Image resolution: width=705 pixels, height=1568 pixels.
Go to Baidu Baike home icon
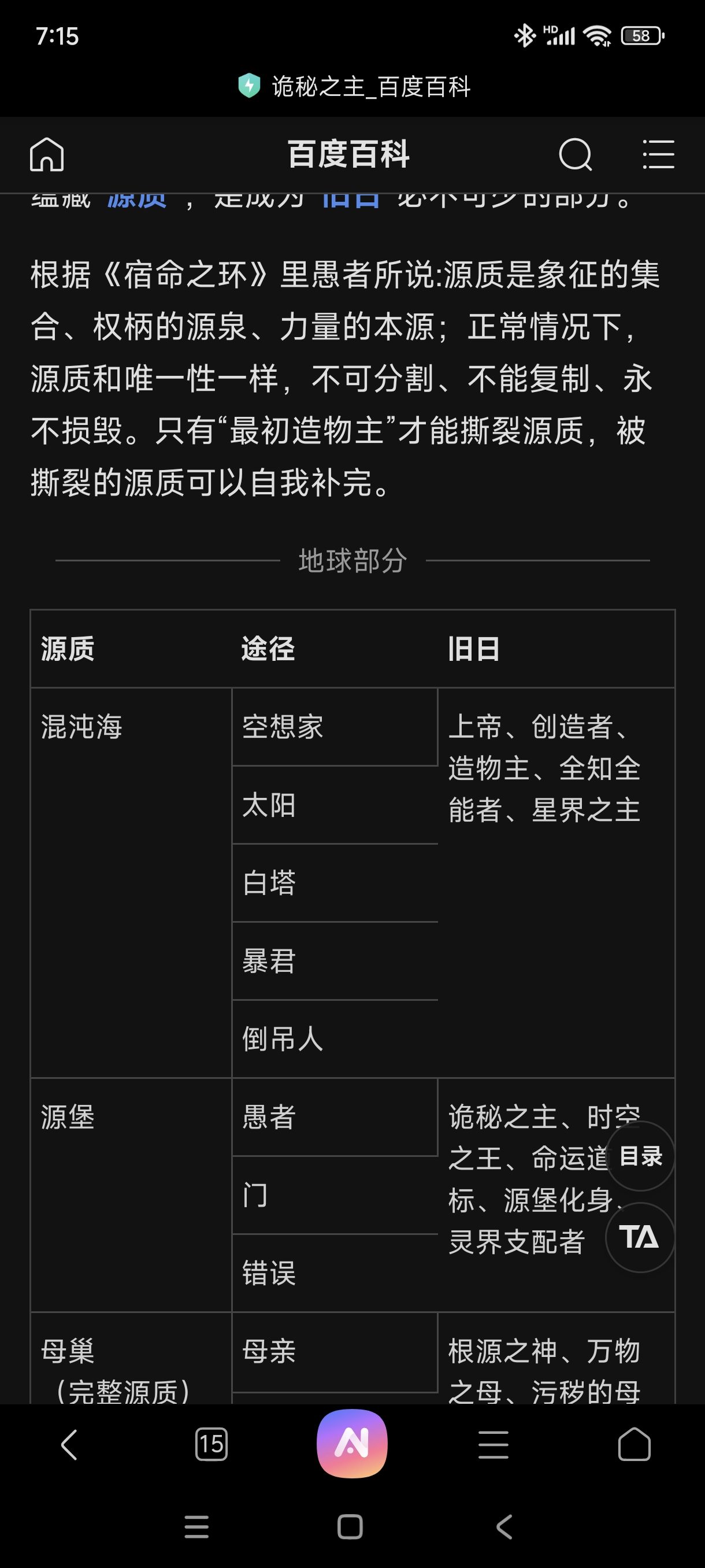pos(47,154)
